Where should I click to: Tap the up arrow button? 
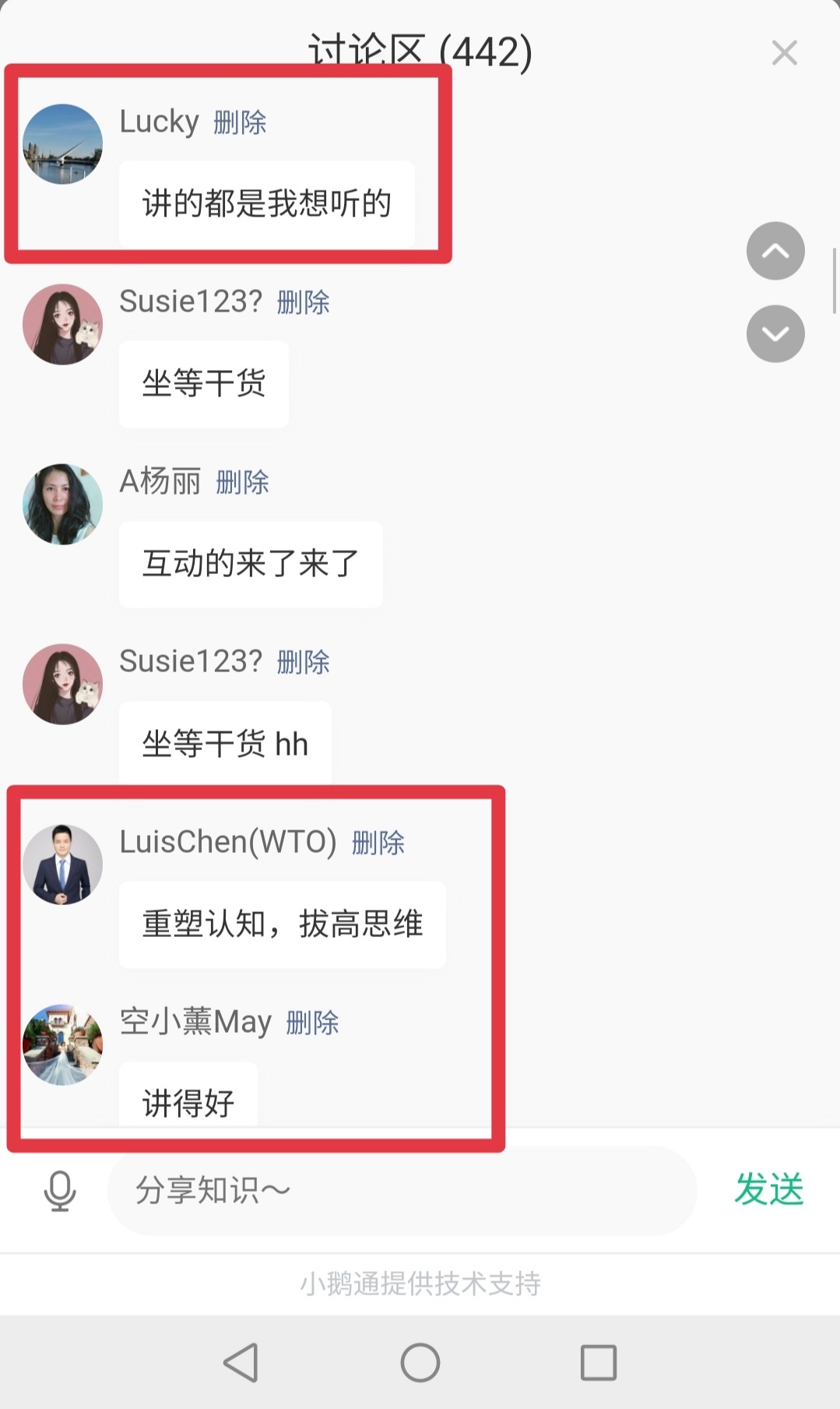(775, 251)
